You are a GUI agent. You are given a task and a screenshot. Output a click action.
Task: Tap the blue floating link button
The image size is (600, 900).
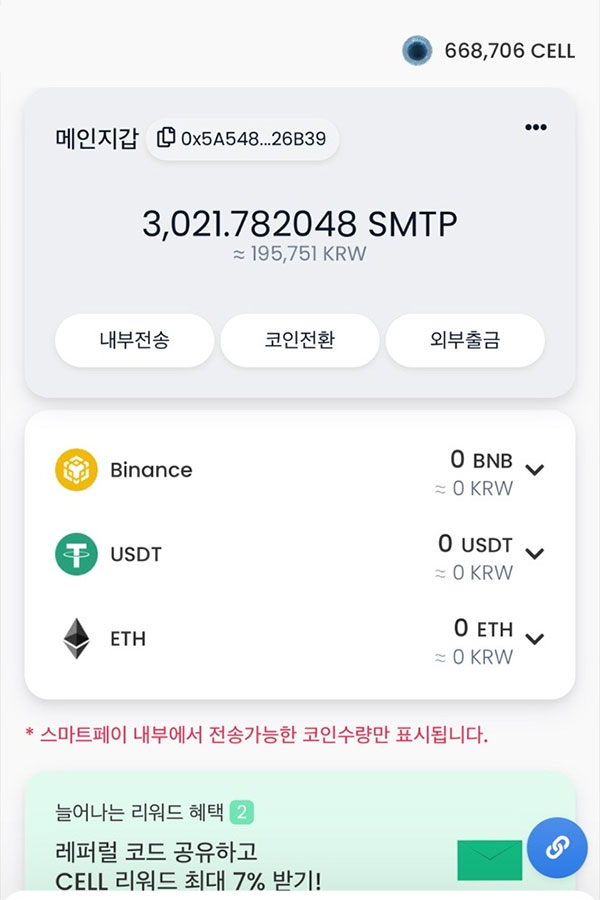click(x=557, y=848)
